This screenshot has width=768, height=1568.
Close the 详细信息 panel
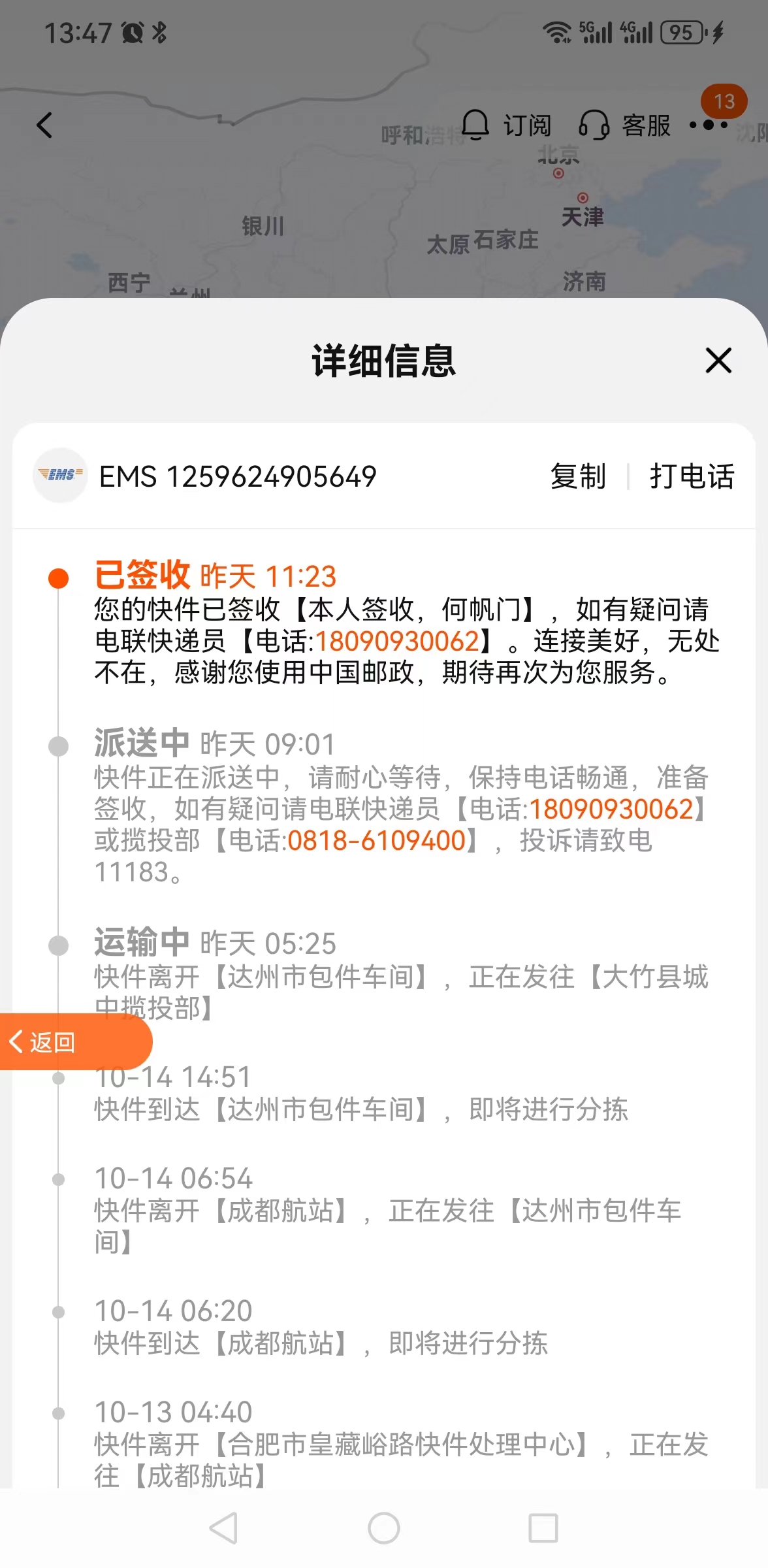click(x=718, y=361)
